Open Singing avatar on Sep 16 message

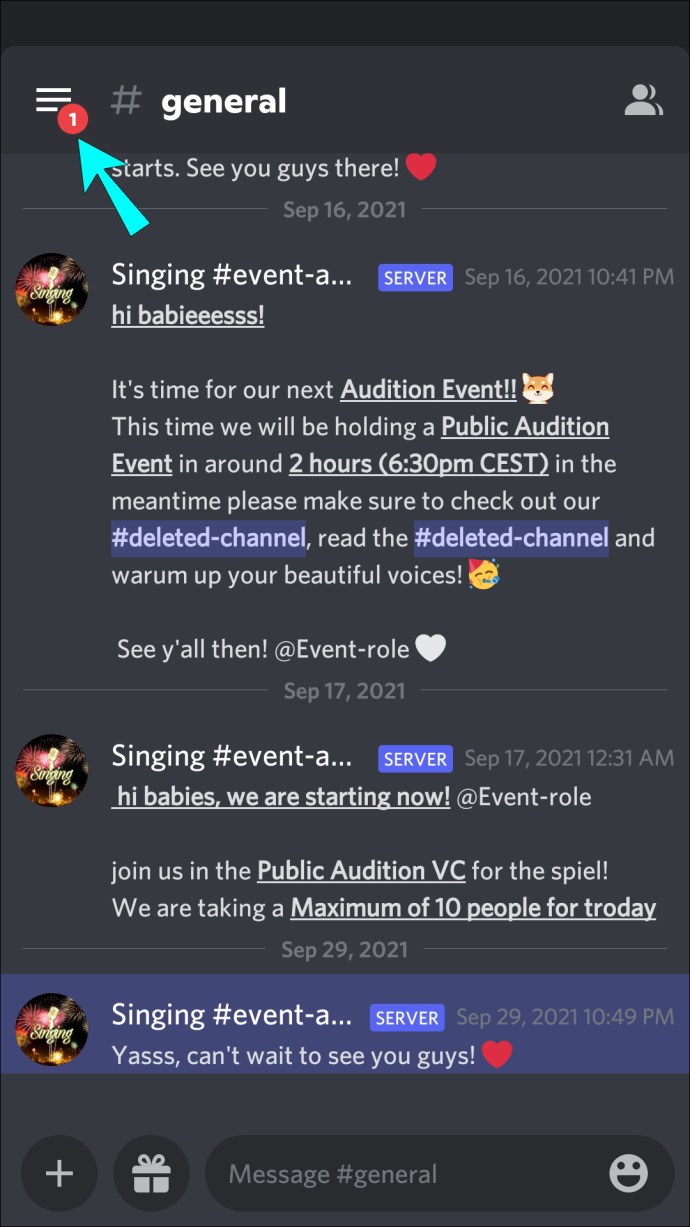pyautogui.click(x=52, y=290)
